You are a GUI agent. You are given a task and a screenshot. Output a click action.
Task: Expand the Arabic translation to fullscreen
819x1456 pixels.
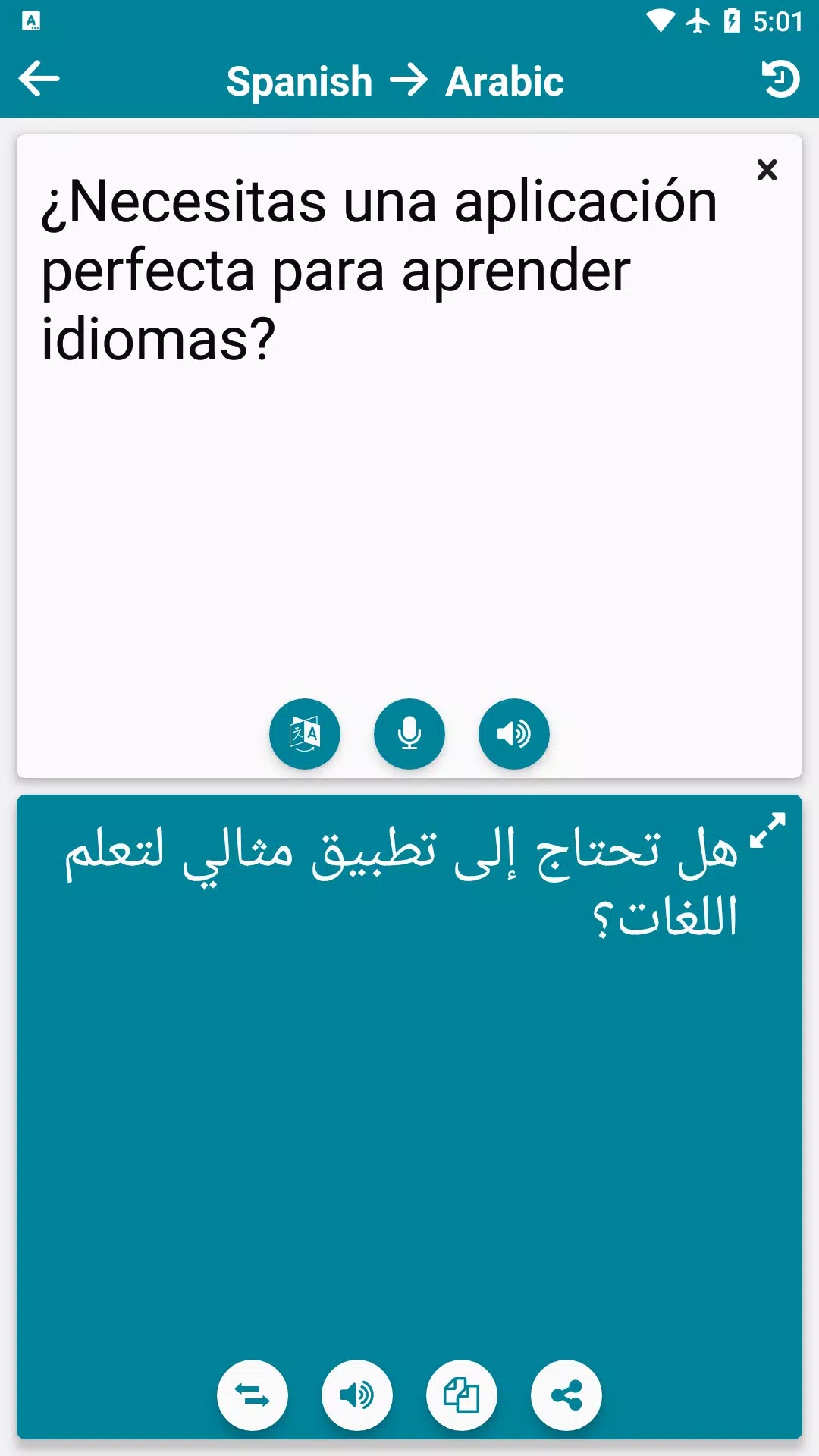point(767,830)
